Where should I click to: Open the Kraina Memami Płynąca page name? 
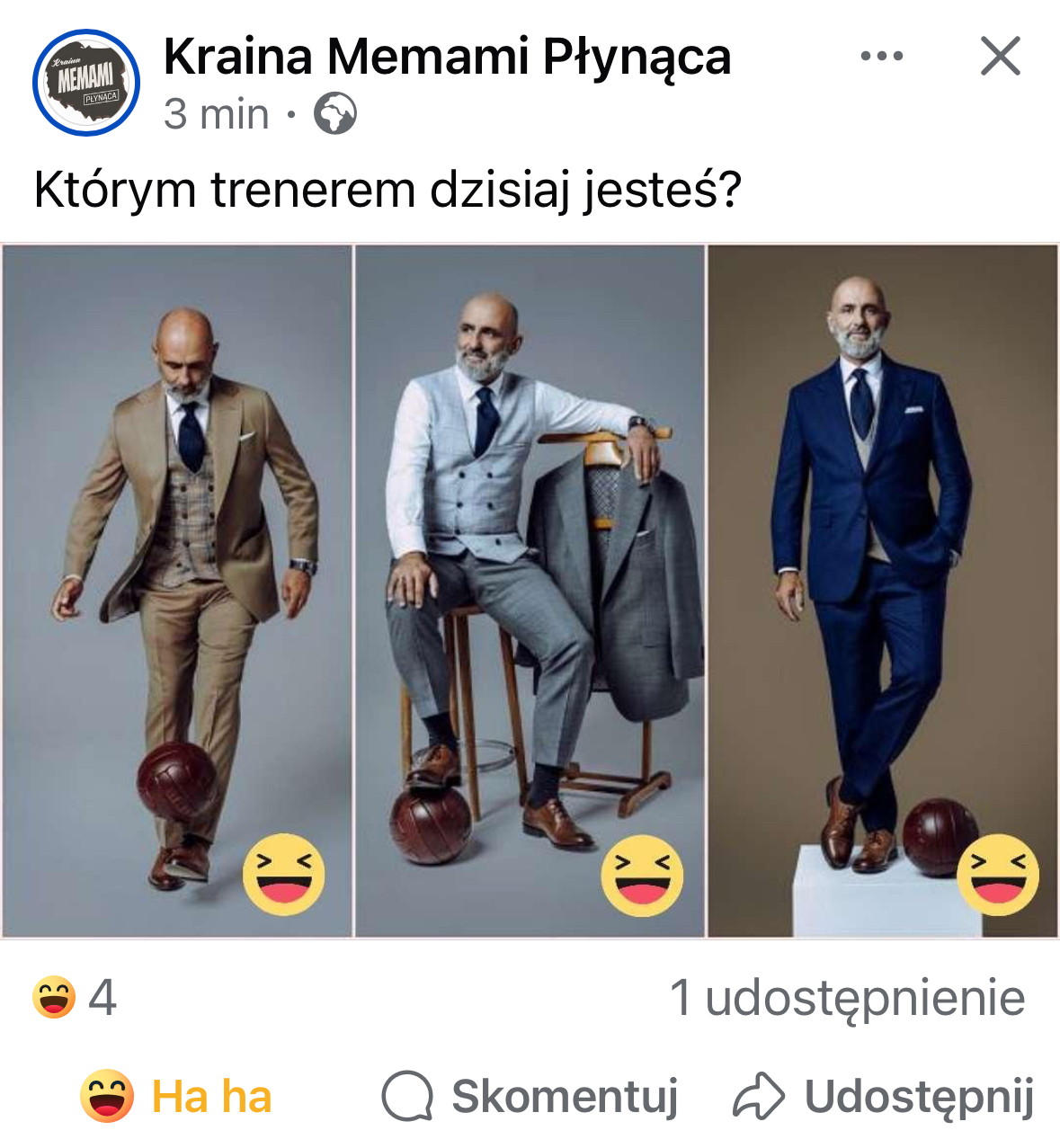click(447, 58)
